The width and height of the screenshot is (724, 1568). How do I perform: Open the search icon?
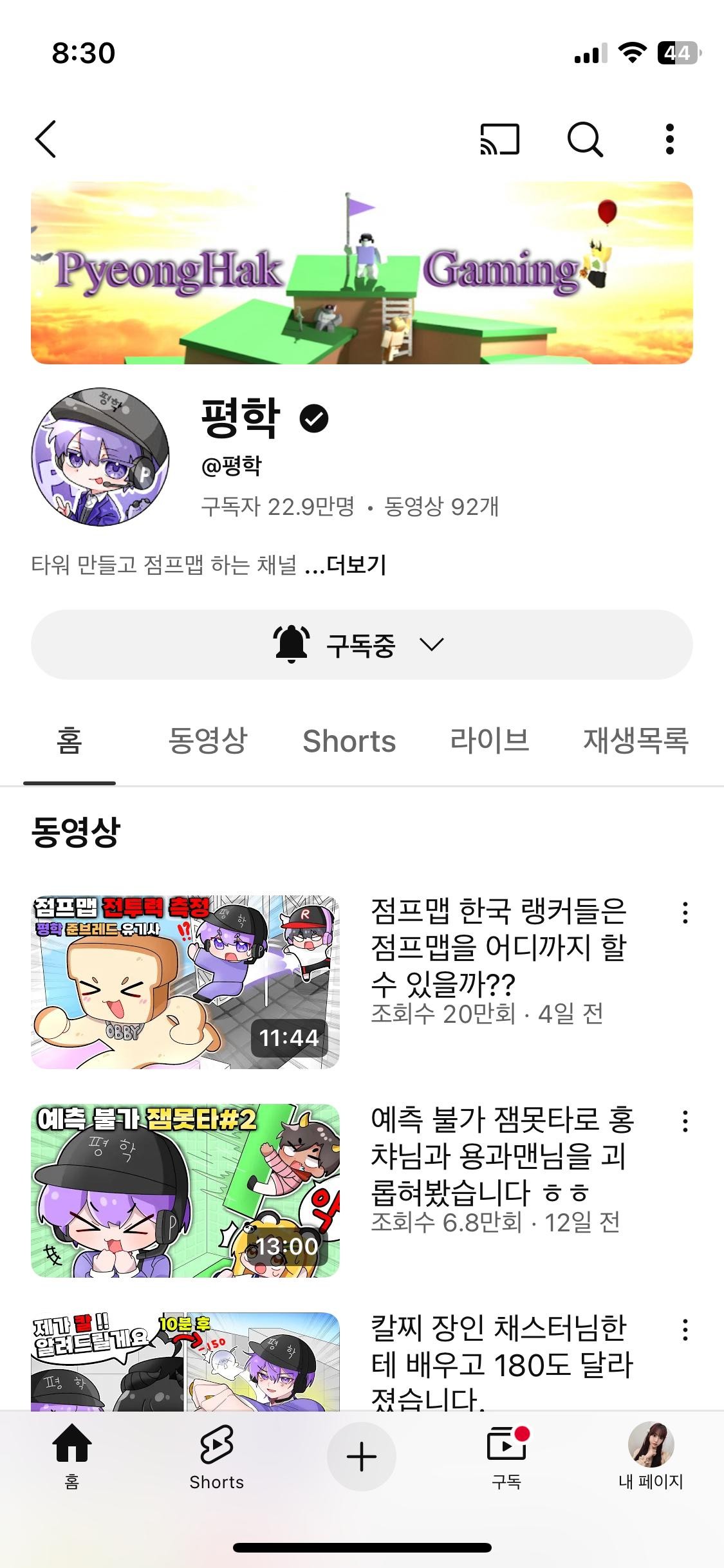tap(584, 138)
